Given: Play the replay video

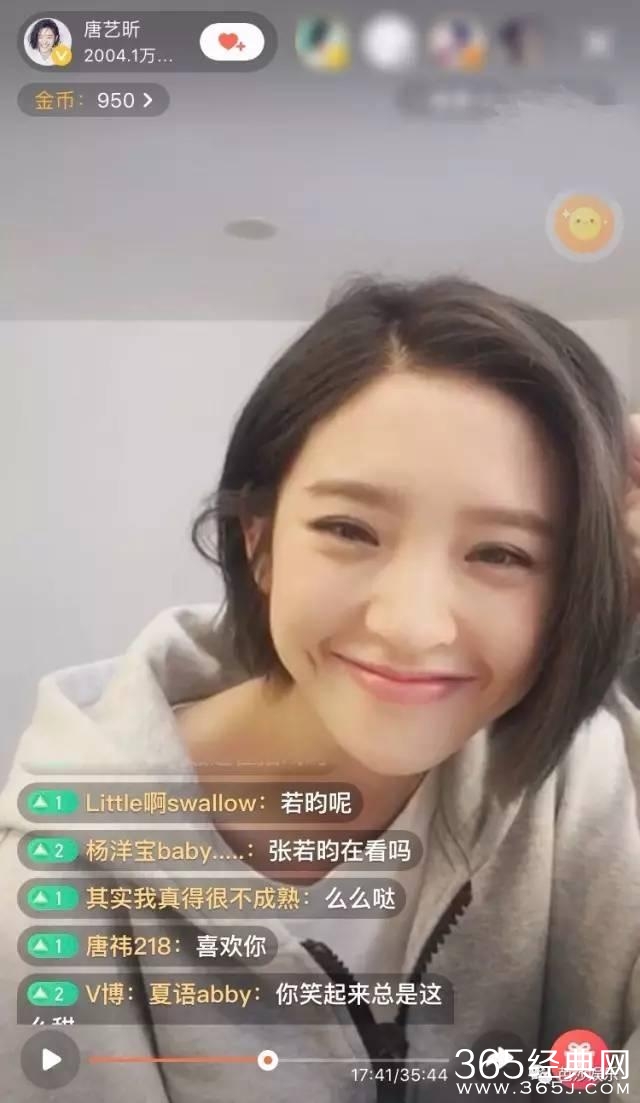Looking at the screenshot, I should pyautogui.click(x=50, y=1060).
